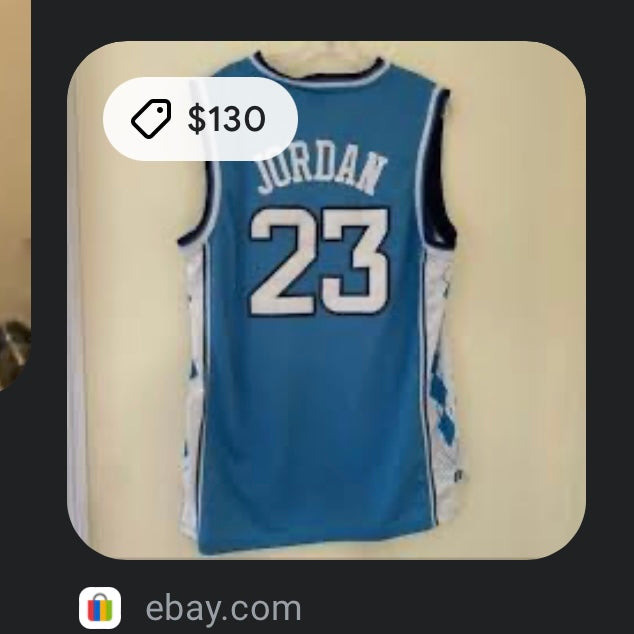Open the ebay.com source link

222,607
